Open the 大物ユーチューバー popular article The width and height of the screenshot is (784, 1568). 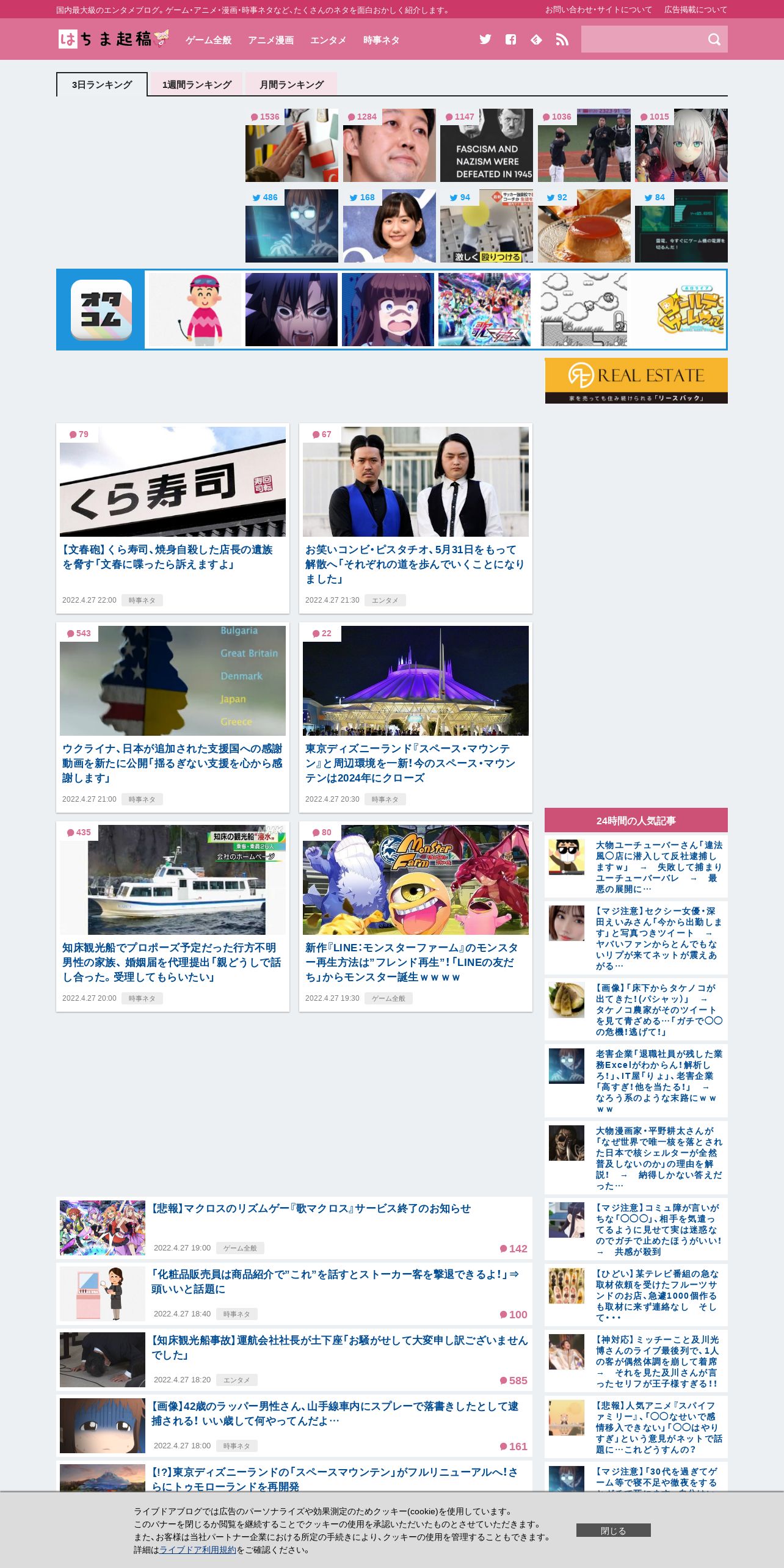pos(658,866)
